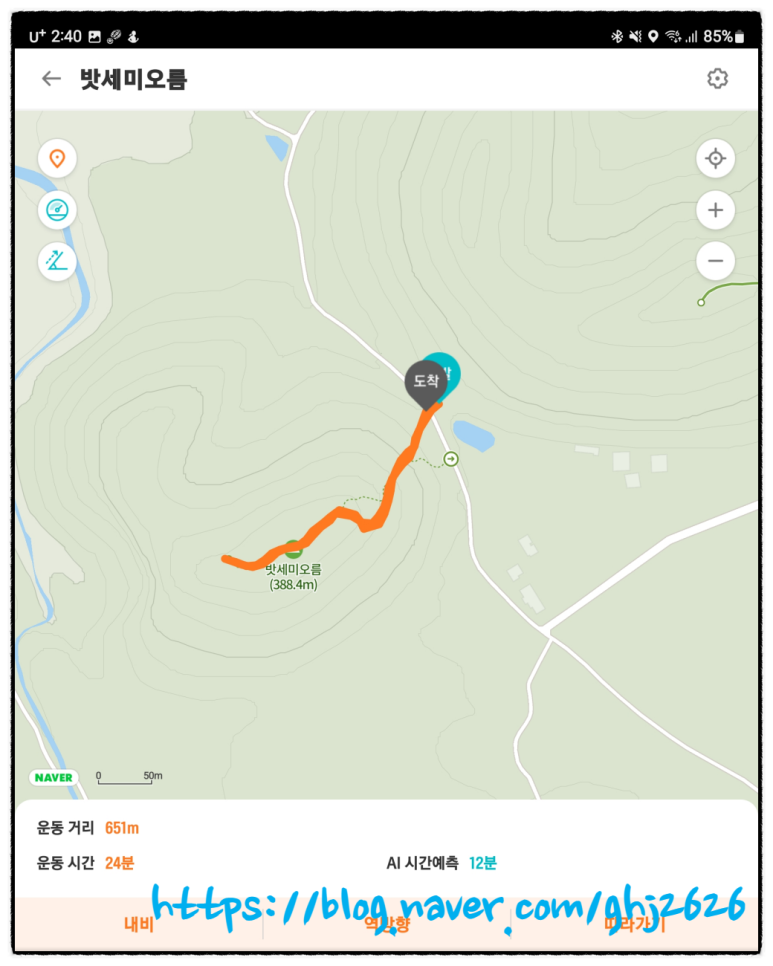Open the settings gear
The height and width of the screenshot is (966, 773).
tap(717, 79)
